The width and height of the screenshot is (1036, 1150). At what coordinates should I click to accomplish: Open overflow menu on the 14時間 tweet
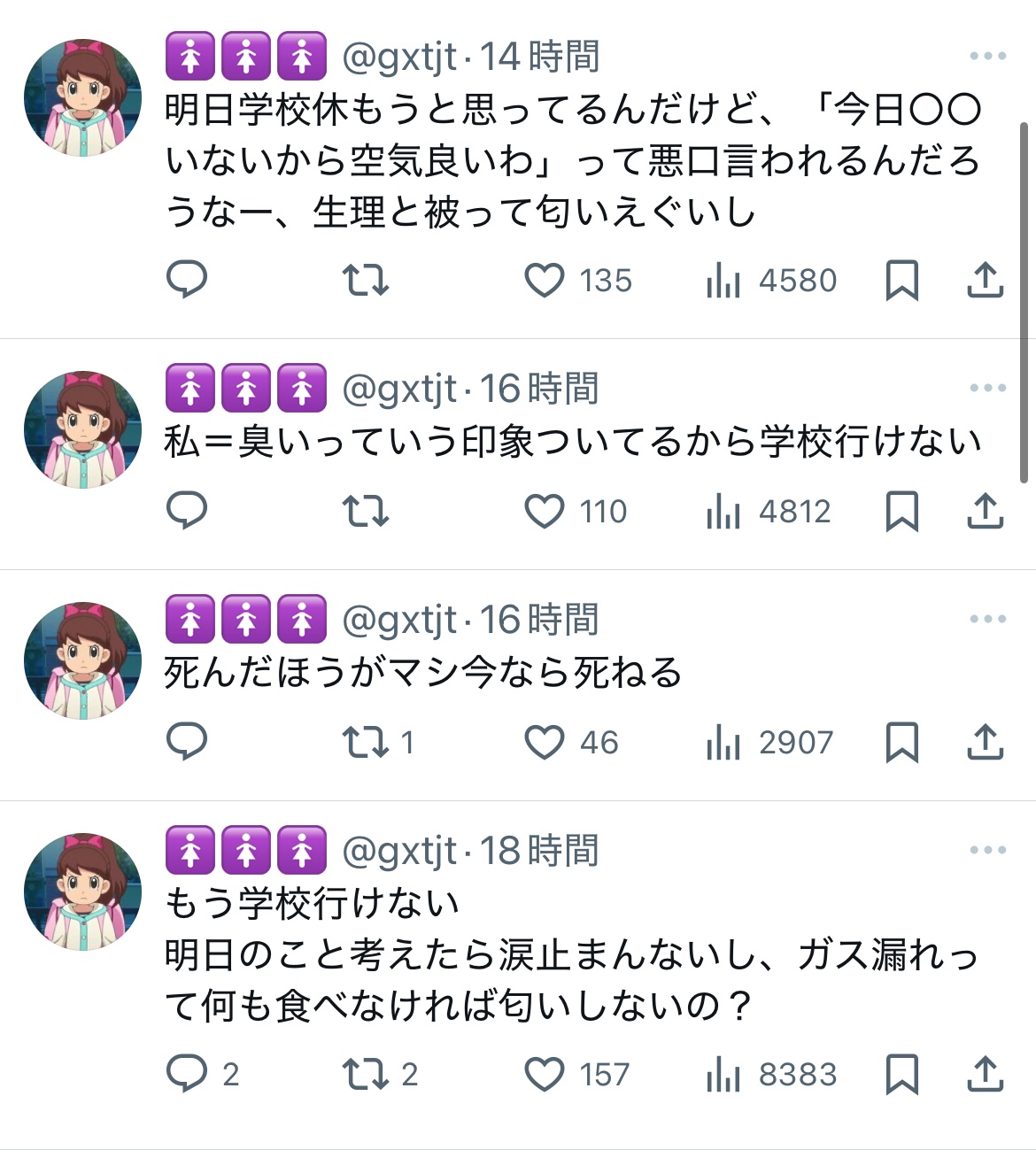[x=987, y=57]
